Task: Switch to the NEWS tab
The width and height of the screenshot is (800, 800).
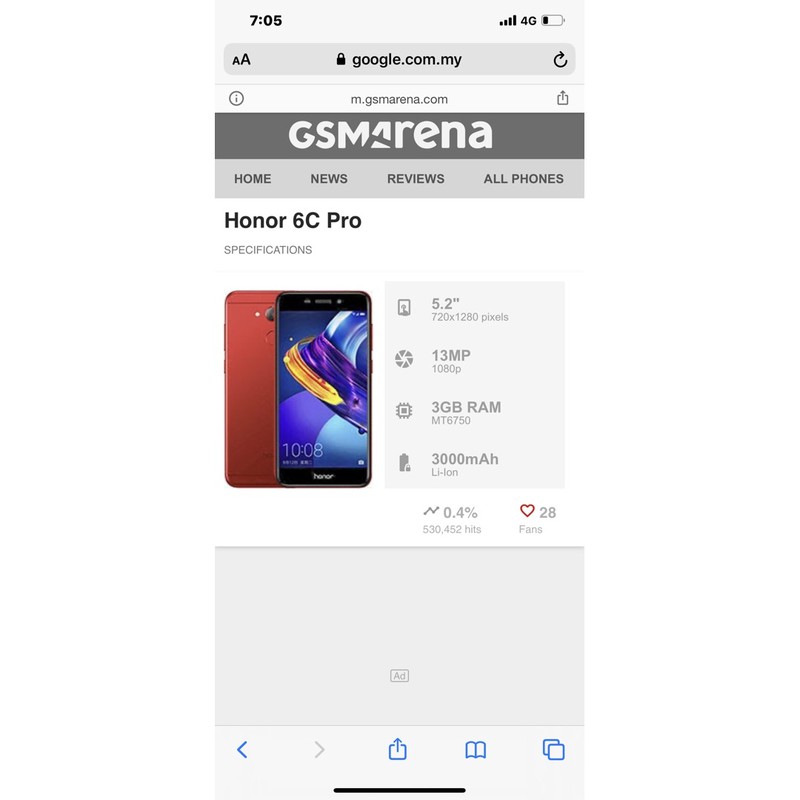Action: click(329, 179)
